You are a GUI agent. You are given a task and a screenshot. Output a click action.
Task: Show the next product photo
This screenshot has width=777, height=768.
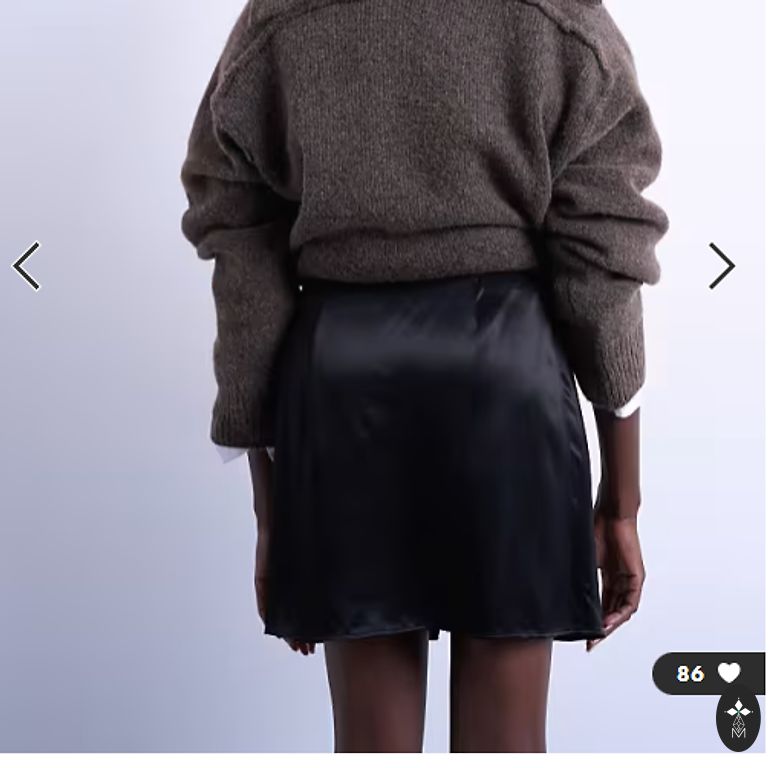click(721, 266)
